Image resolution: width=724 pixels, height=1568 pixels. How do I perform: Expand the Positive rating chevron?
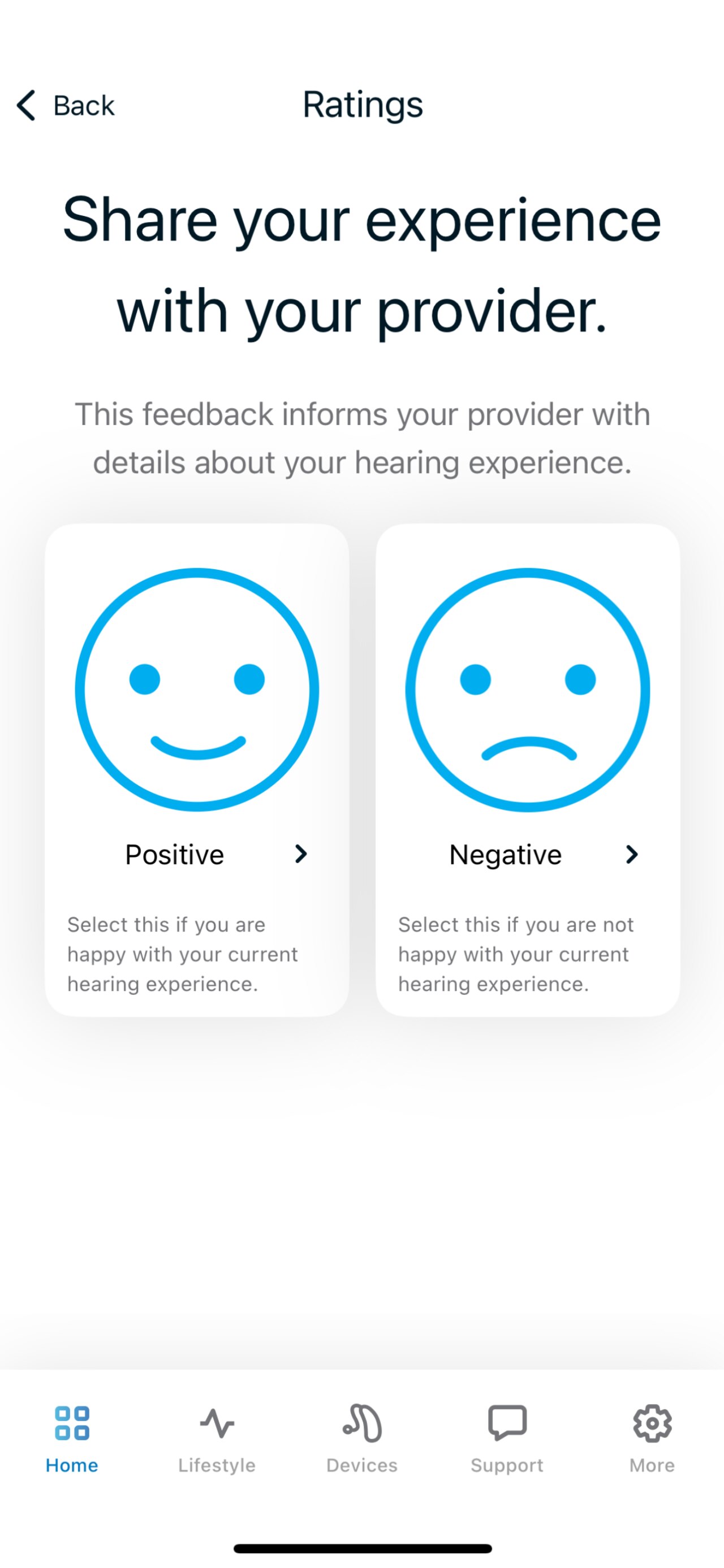click(x=301, y=854)
